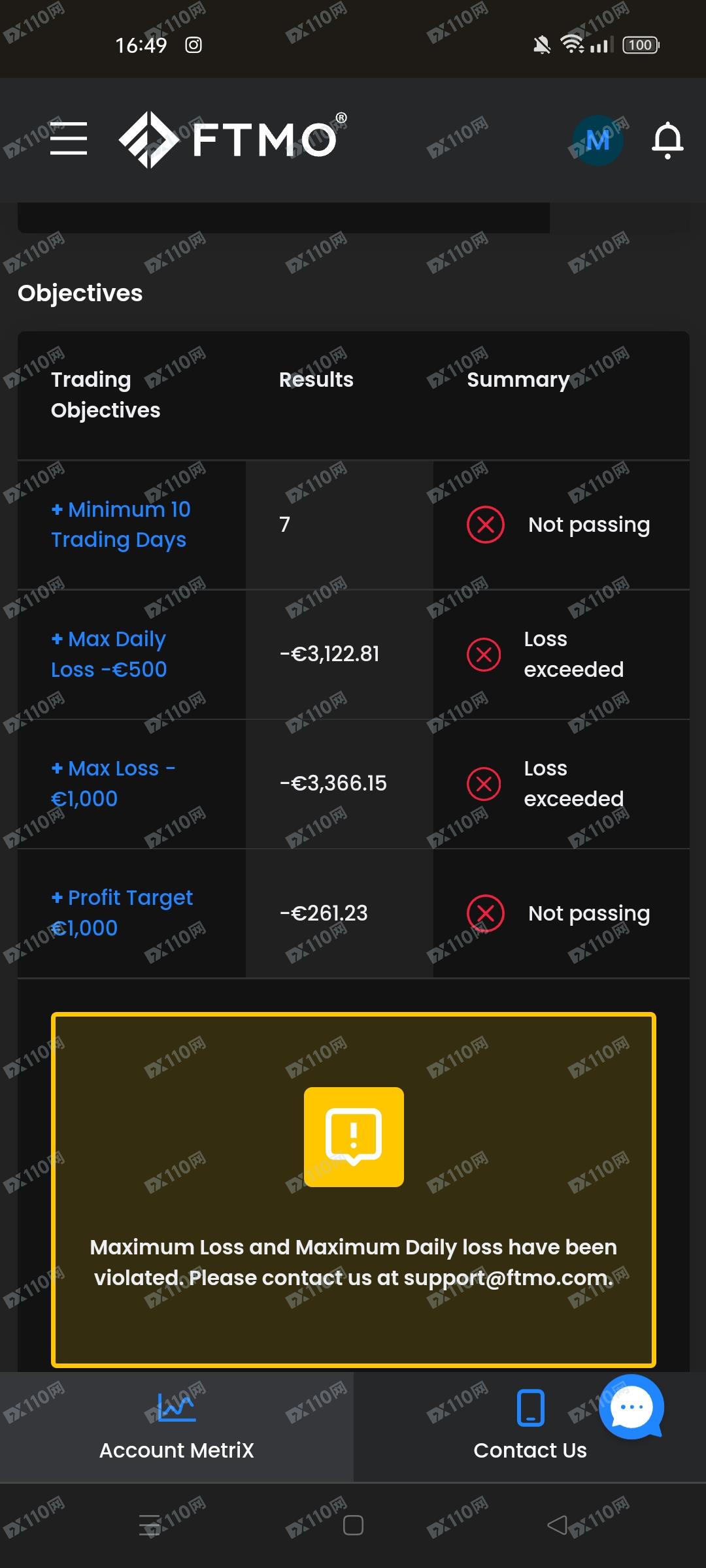Expand the Profit Target €1,000 objective
This screenshot has height=1568, width=706.
click(x=122, y=913)
